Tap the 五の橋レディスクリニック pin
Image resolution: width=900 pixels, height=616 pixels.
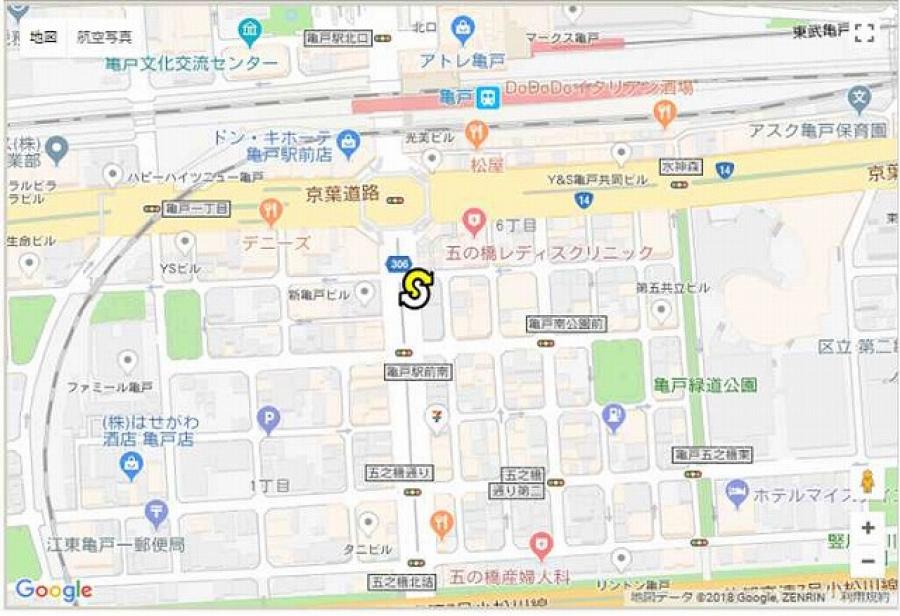coord(474,219)
